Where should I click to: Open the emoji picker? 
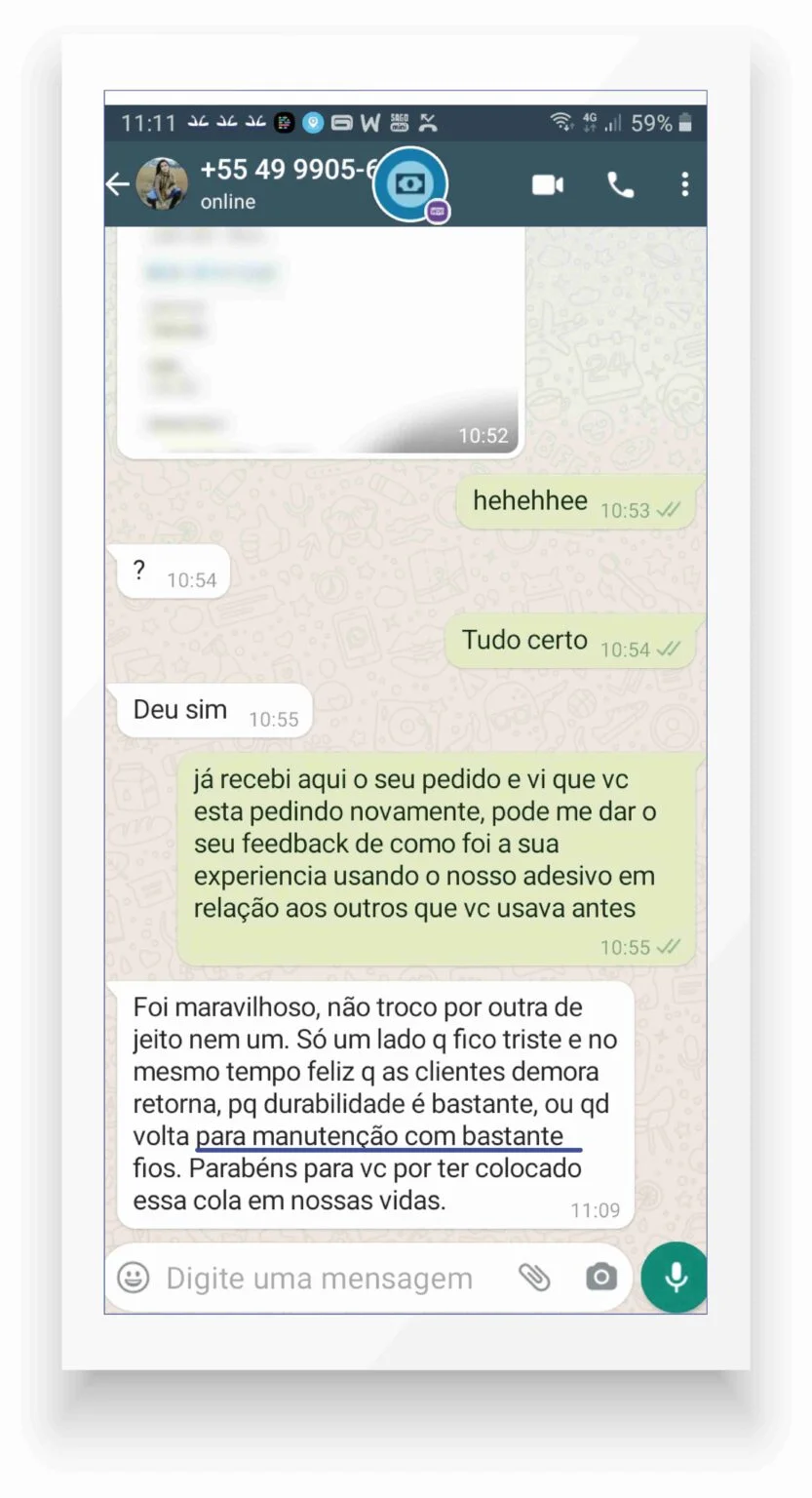coord(134,1278)
